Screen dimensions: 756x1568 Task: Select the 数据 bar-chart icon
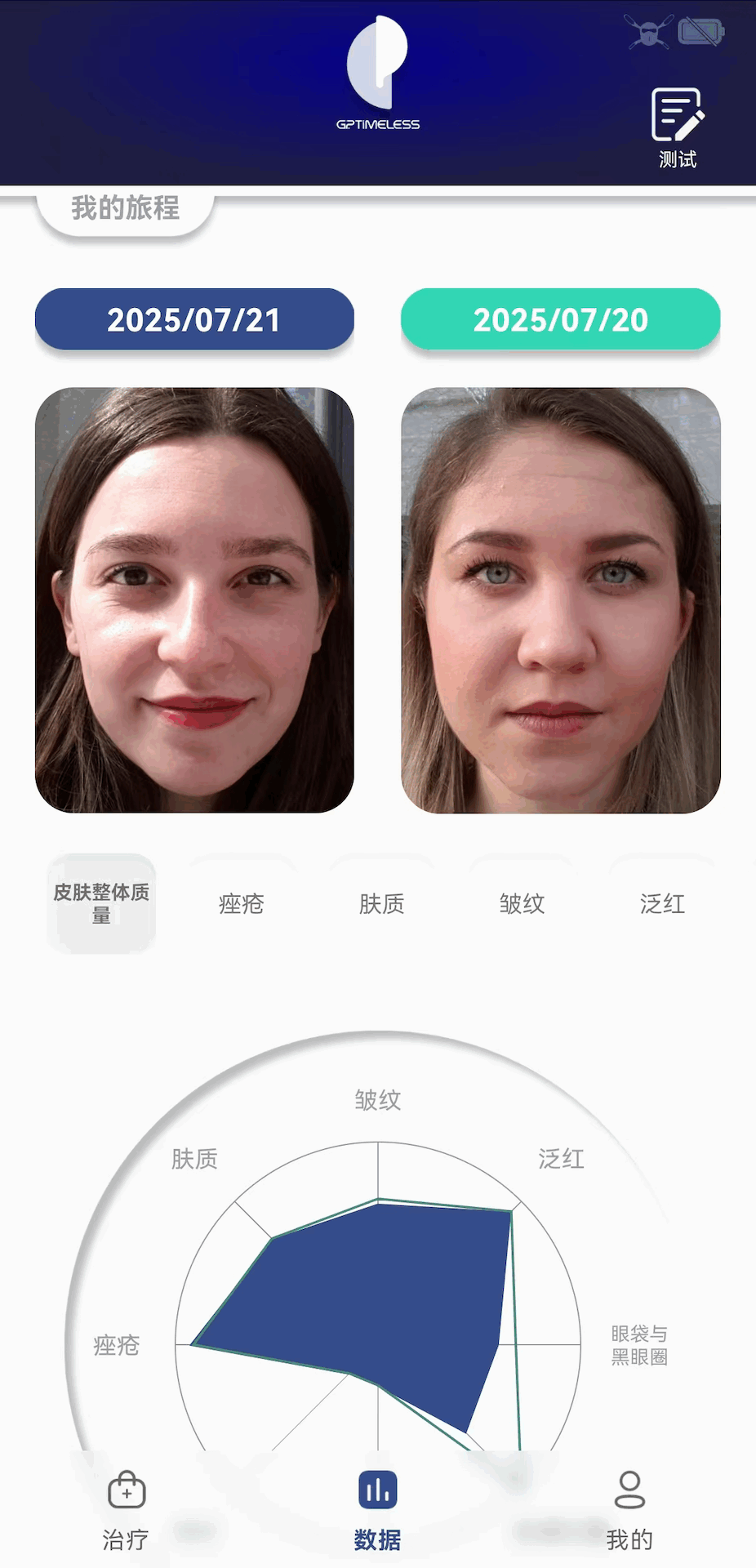[377, 1488]
